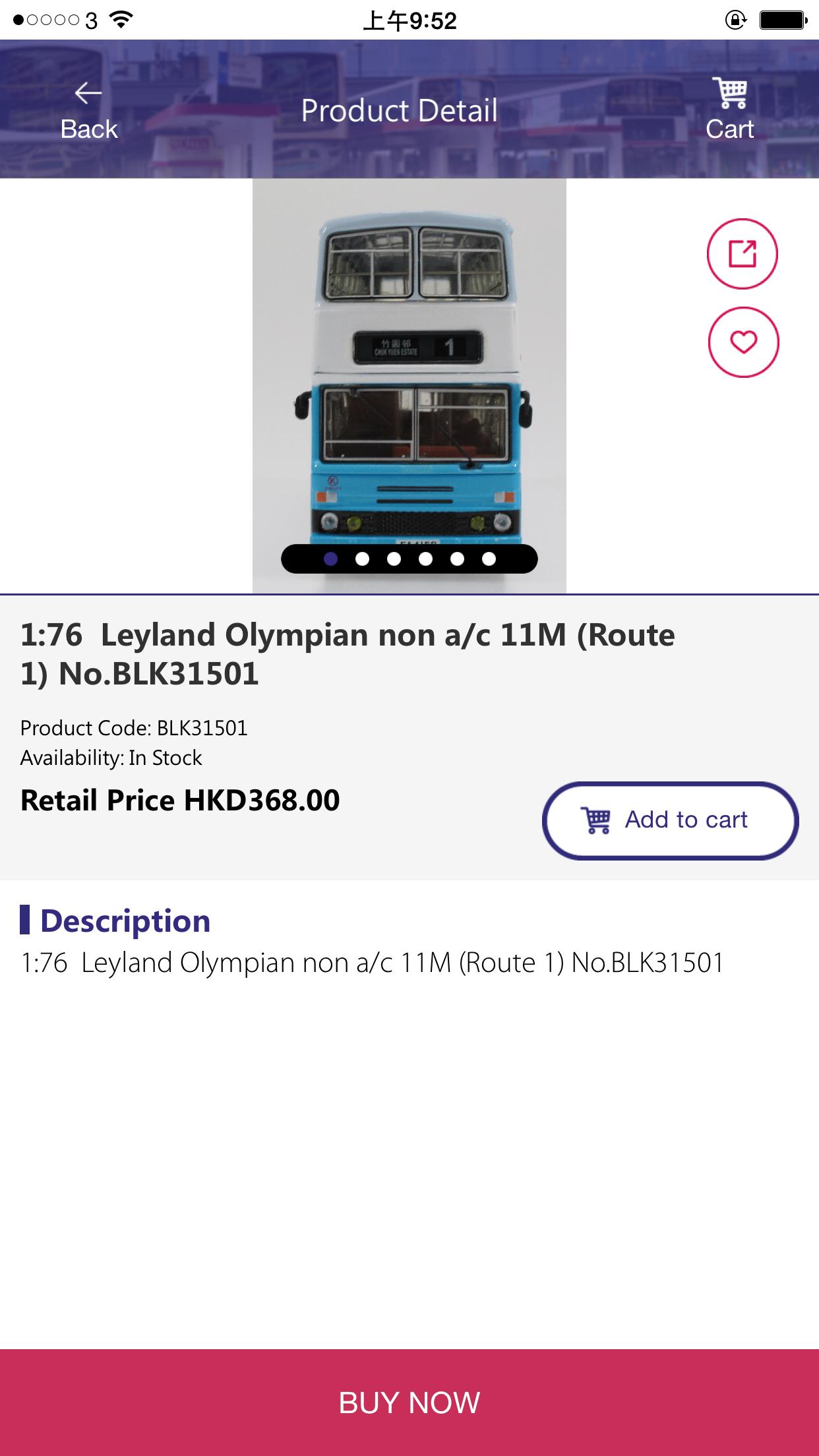Tap BUY NOW to purchase

[x=409, y=1402]
